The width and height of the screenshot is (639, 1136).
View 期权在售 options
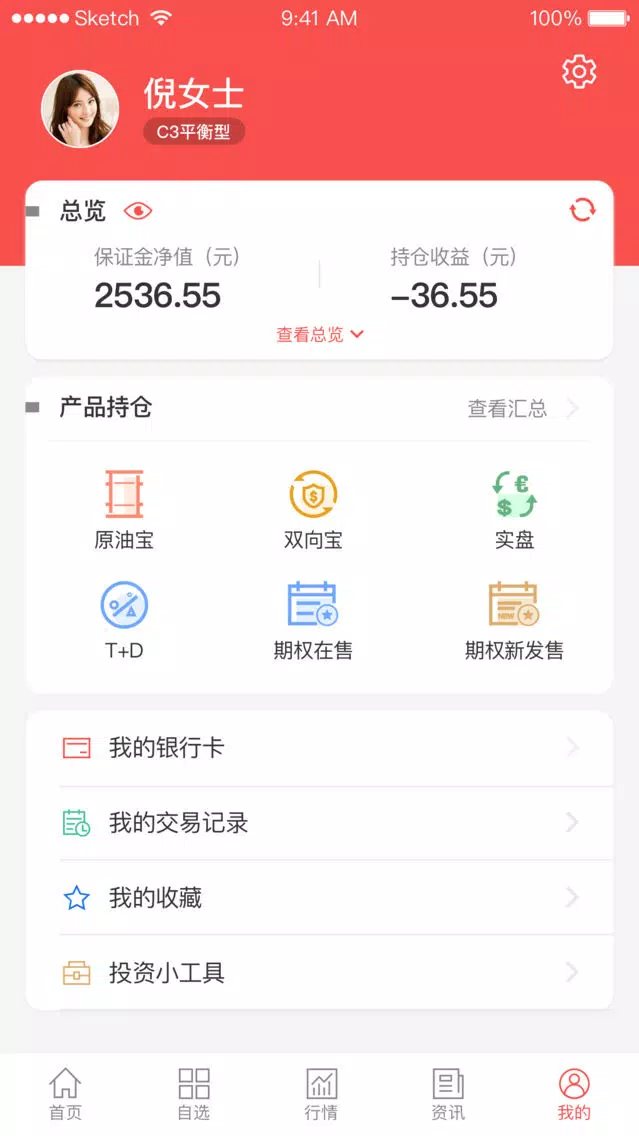pos(313,621)
